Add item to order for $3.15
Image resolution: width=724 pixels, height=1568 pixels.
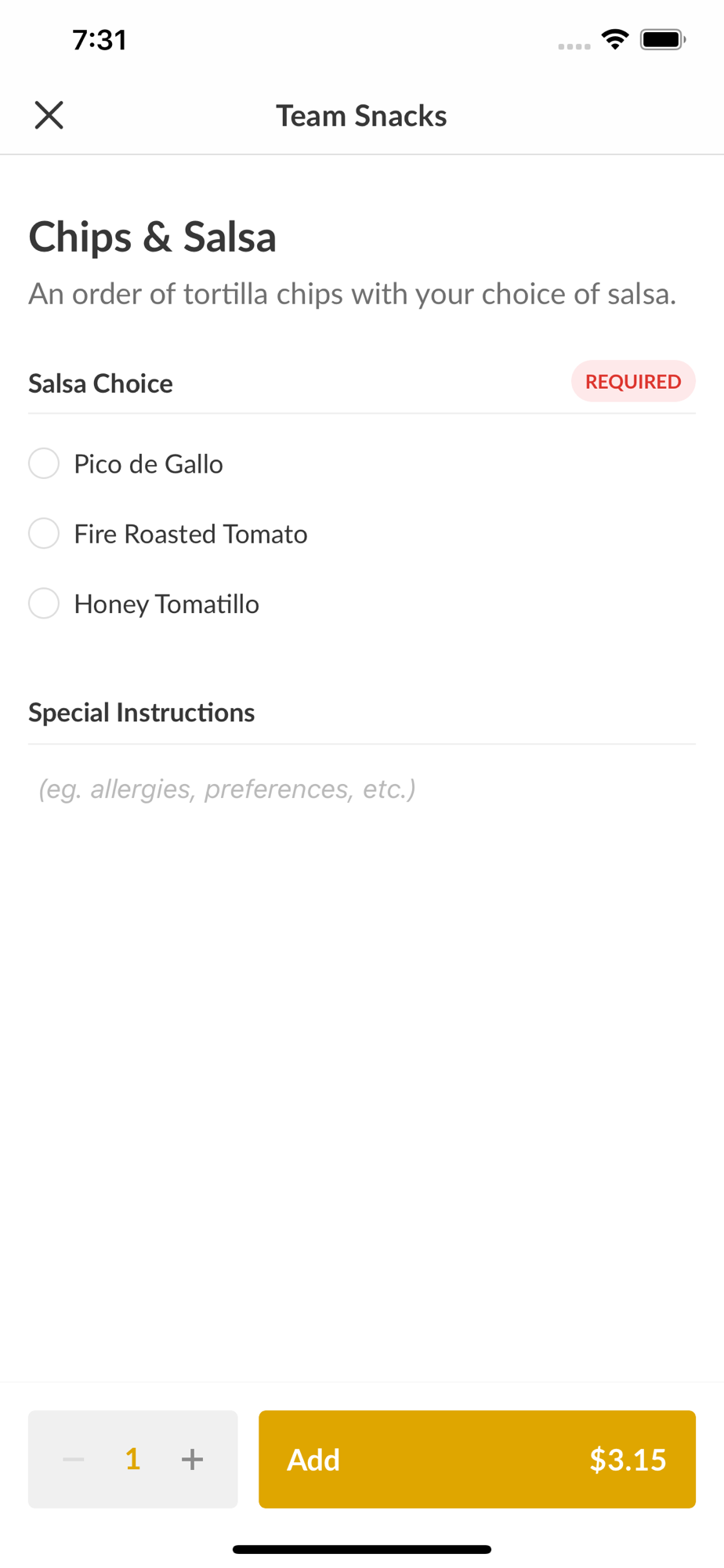477,1459
